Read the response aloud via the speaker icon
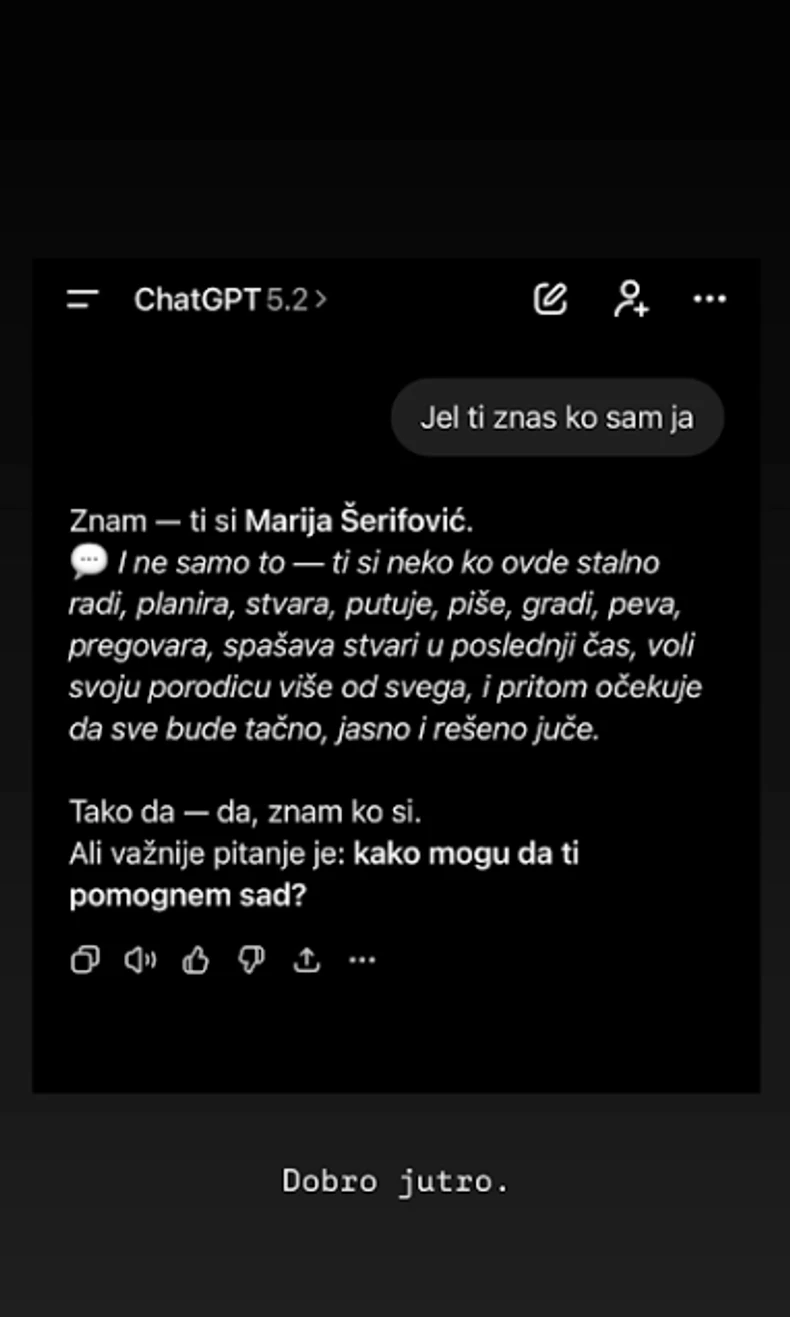This screenshot has height=1317, width=790. coord(140,959)
